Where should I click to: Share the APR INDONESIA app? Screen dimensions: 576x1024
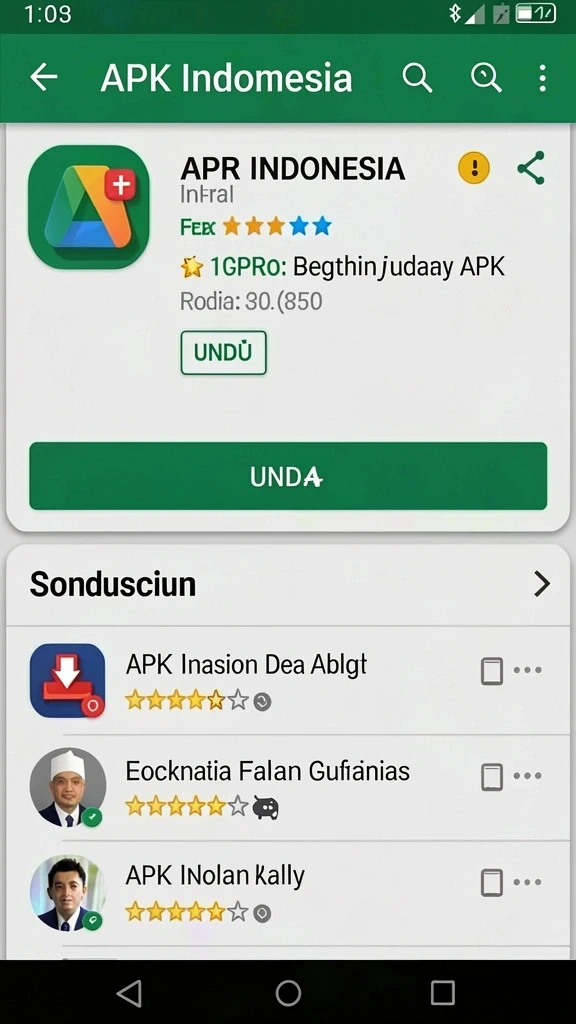pyautogui.click(x=531, y=168)
